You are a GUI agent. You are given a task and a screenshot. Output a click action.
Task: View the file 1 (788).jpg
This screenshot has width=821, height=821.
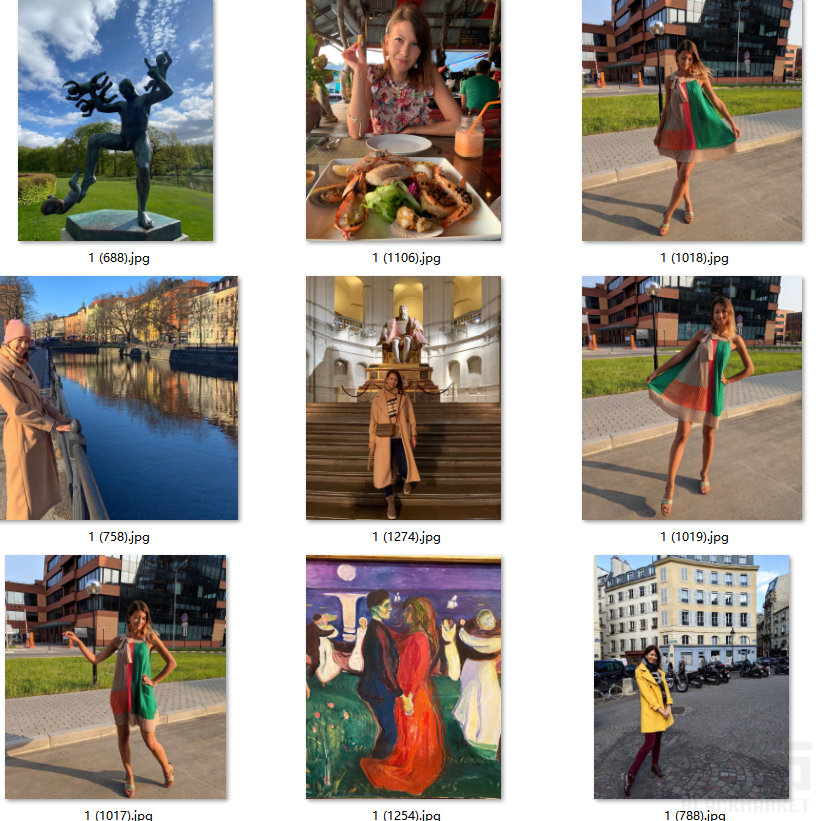691,677
